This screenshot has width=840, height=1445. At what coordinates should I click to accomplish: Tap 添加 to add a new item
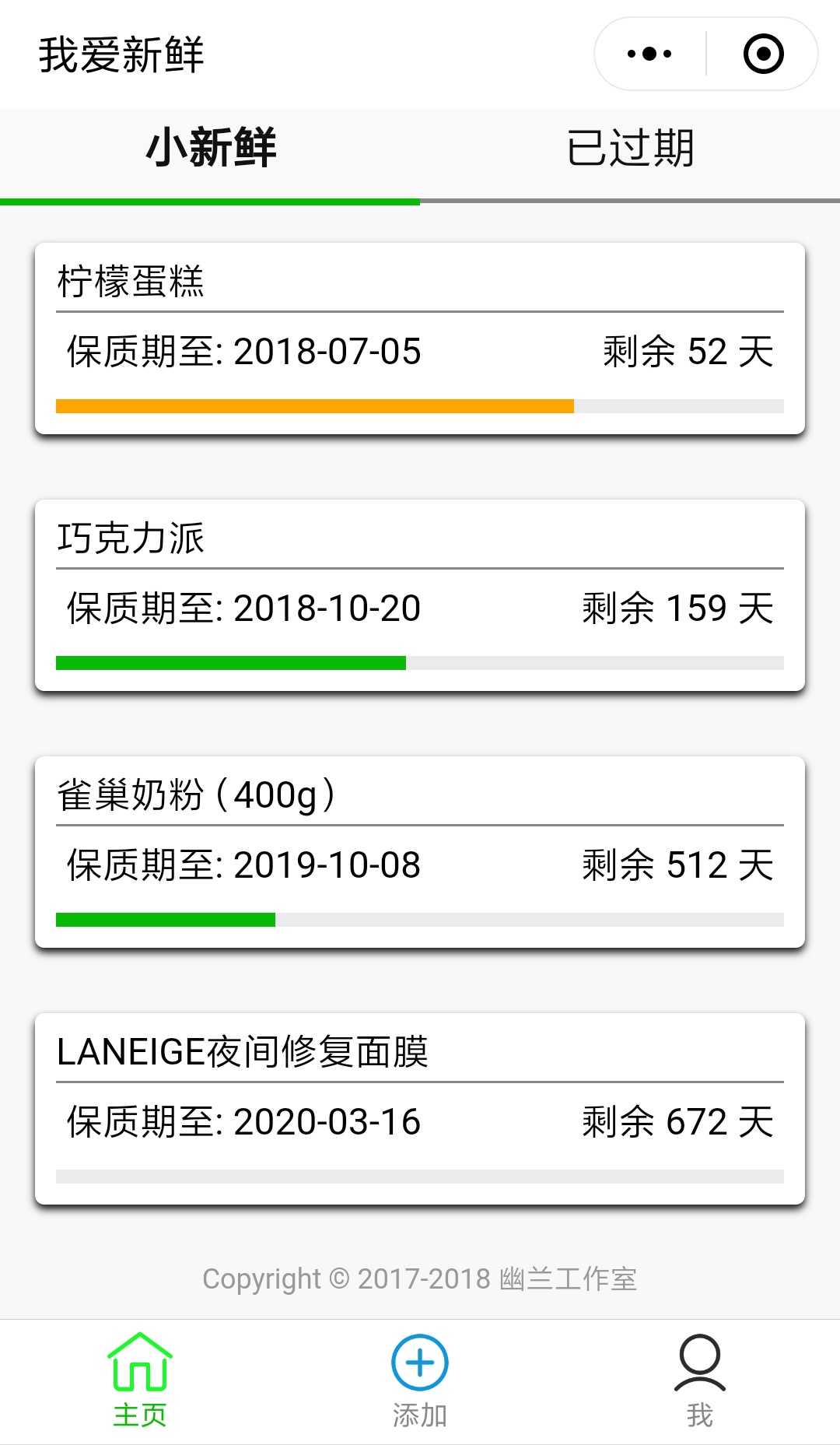coord(420,1381)
